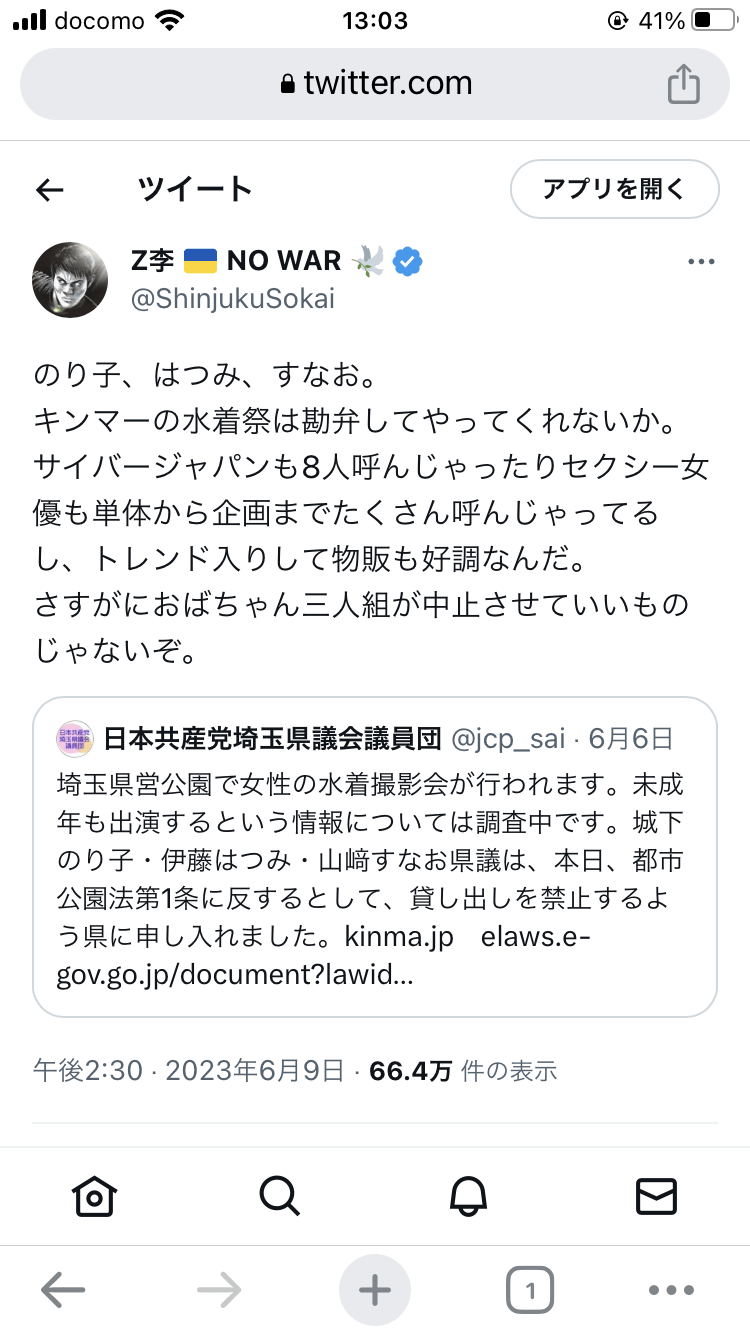Open the quoted tweet from 日本共産党埼玉県議会議員団
The height and width of the screenshot is (1334, 750).
375,860
